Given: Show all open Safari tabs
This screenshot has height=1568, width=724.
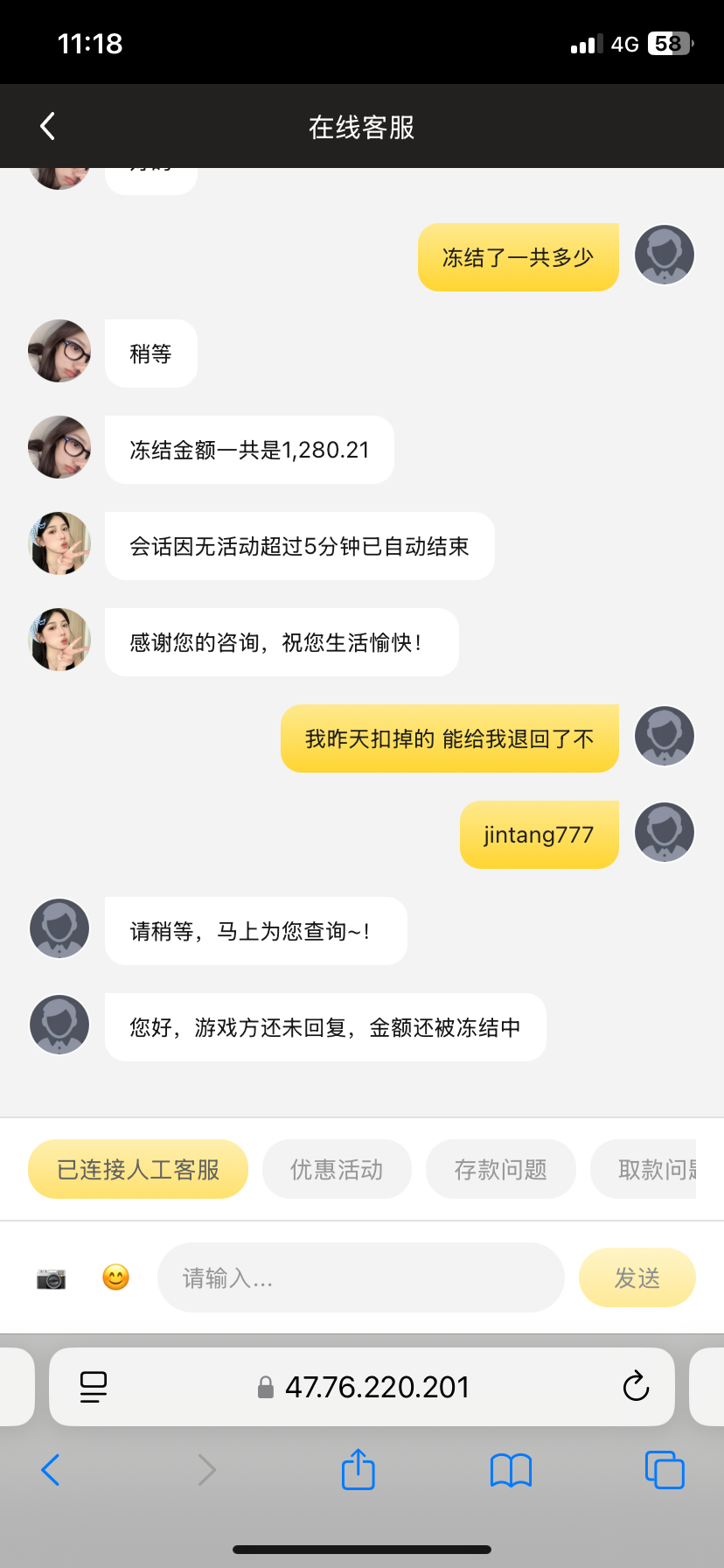Looking at the screenshot, I should (665, 1470).
